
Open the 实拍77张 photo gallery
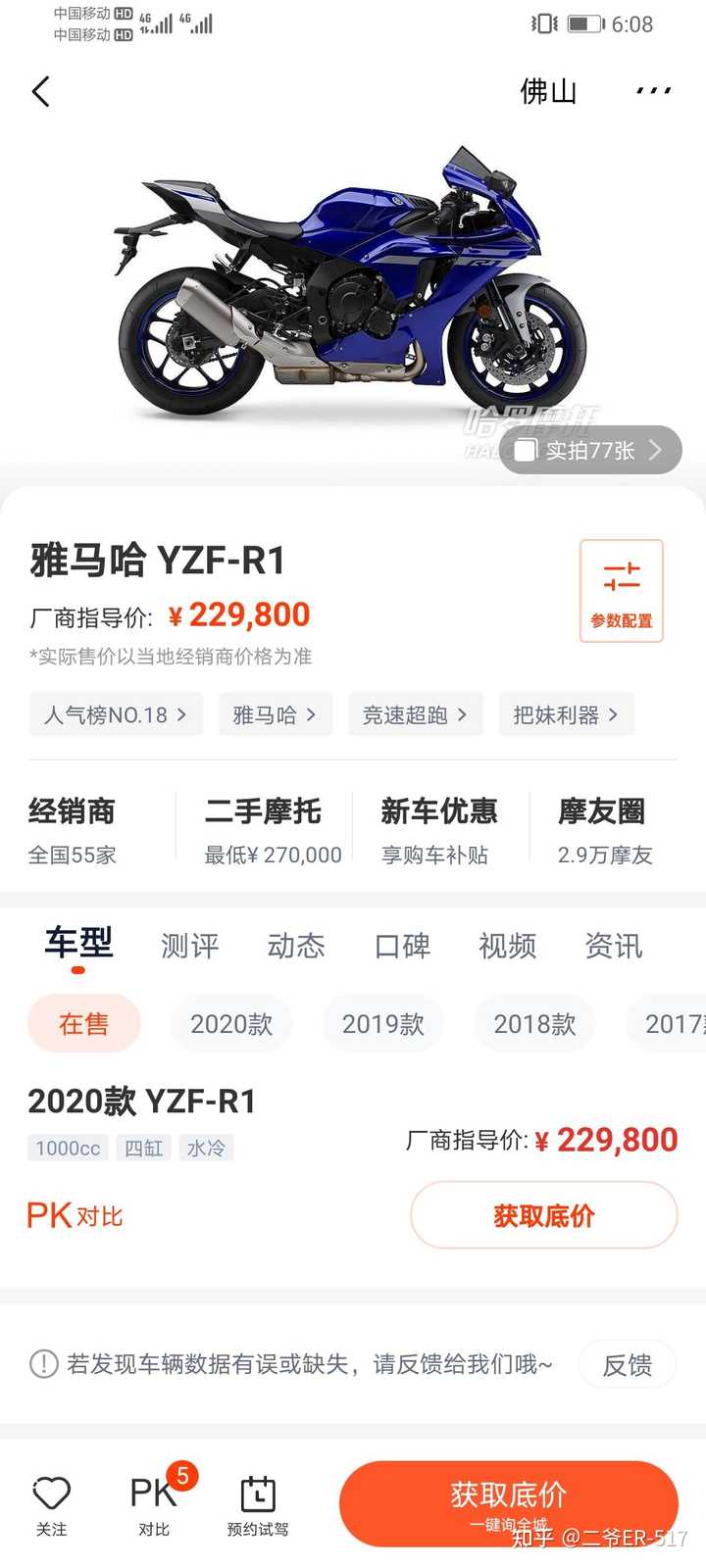[589, 449]
